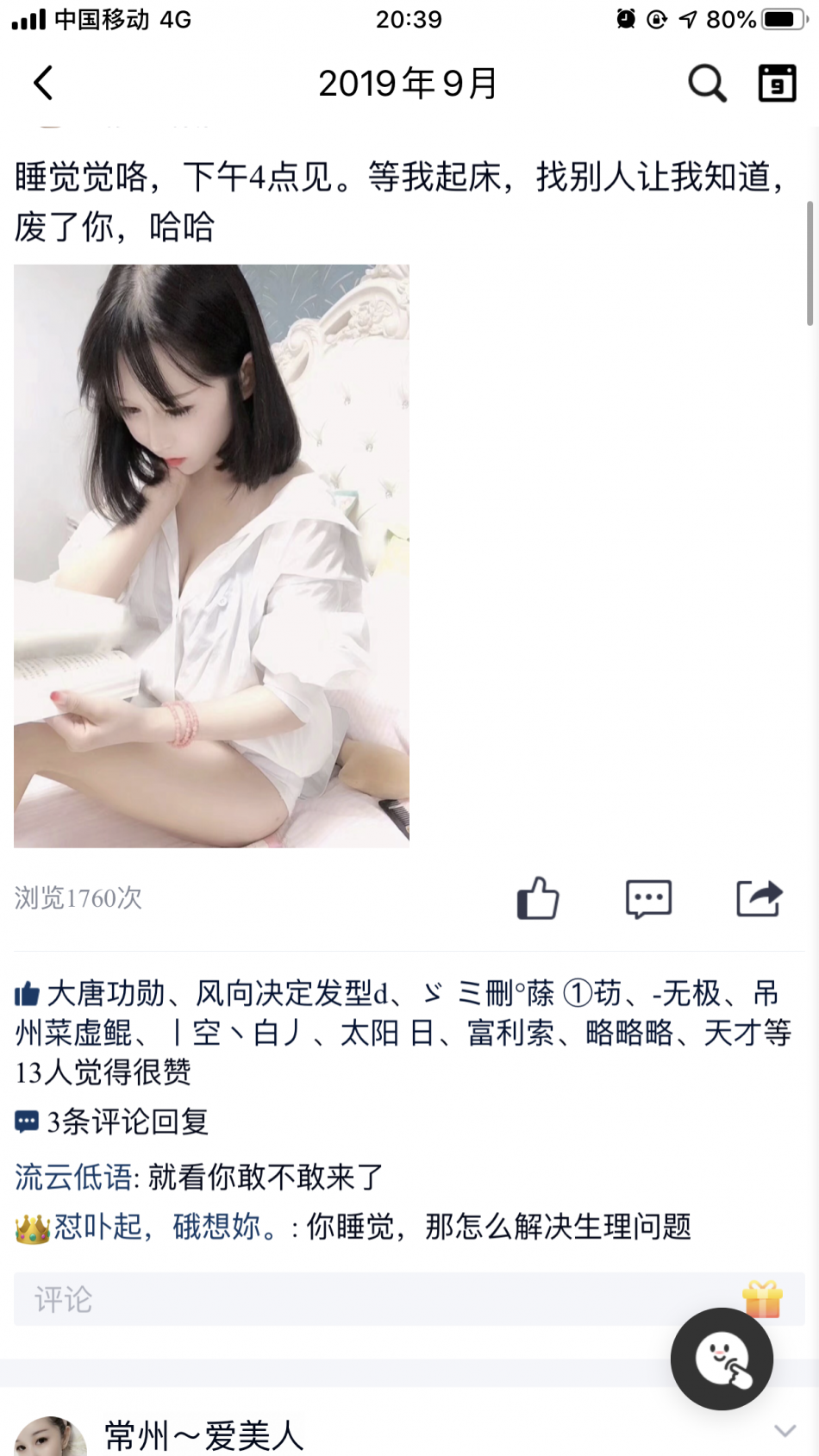Image resolution: width=819 pixels, height=1456 pixels.
Task: Open 常州～爱美人's profile
Action: tap(203, 1435)
